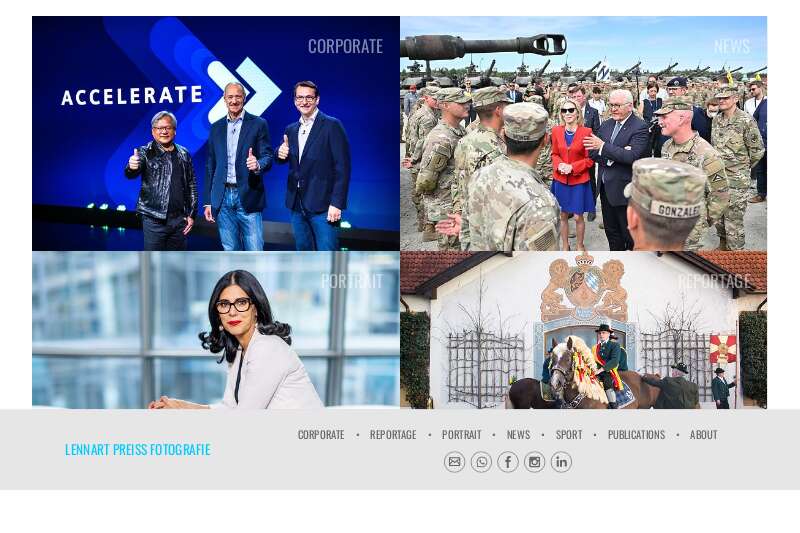Open the Publications page link
Viewport: 800px width, 533px height.
point(636,435)
